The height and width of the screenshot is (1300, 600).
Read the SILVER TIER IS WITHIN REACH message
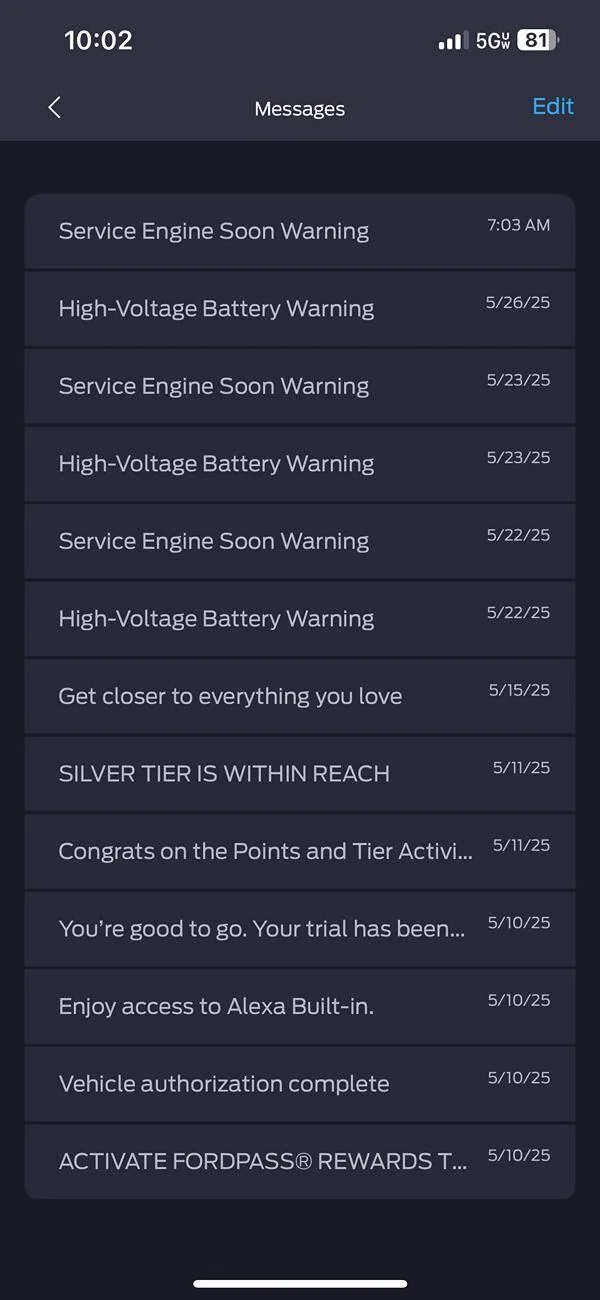pyautogui.click(x=300, y=774)
